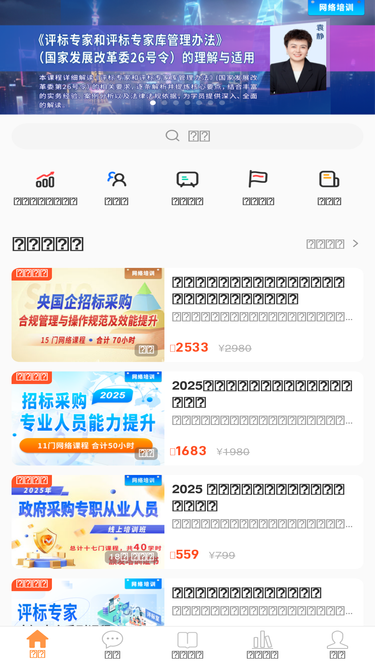The width and height of the screenshot is (375, 667).
Task: Switch to the profile tab
Action: coord(338,644)
